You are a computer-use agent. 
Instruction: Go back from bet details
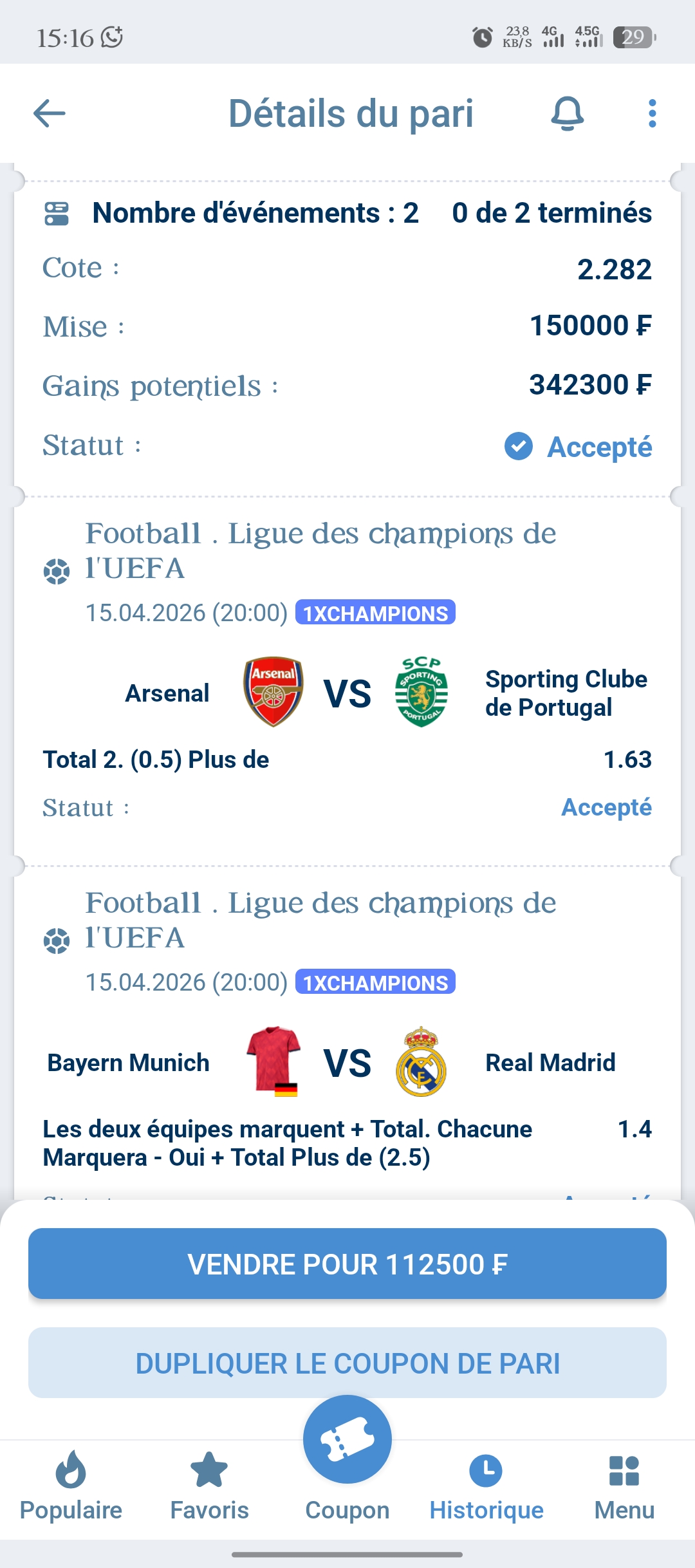50,114
